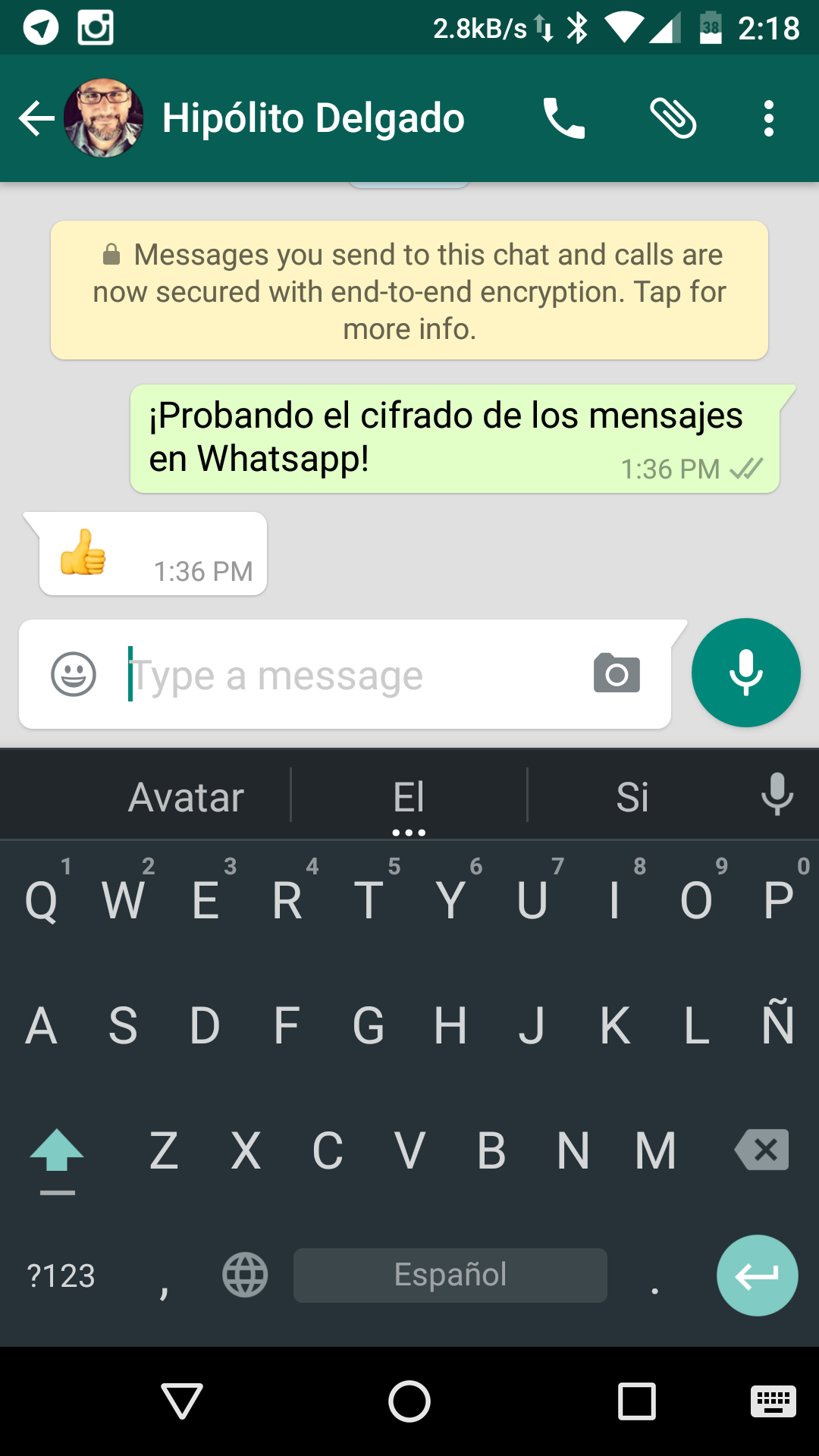
Task: Insert the suggested word Avatar
Action: tap(186, 797)
